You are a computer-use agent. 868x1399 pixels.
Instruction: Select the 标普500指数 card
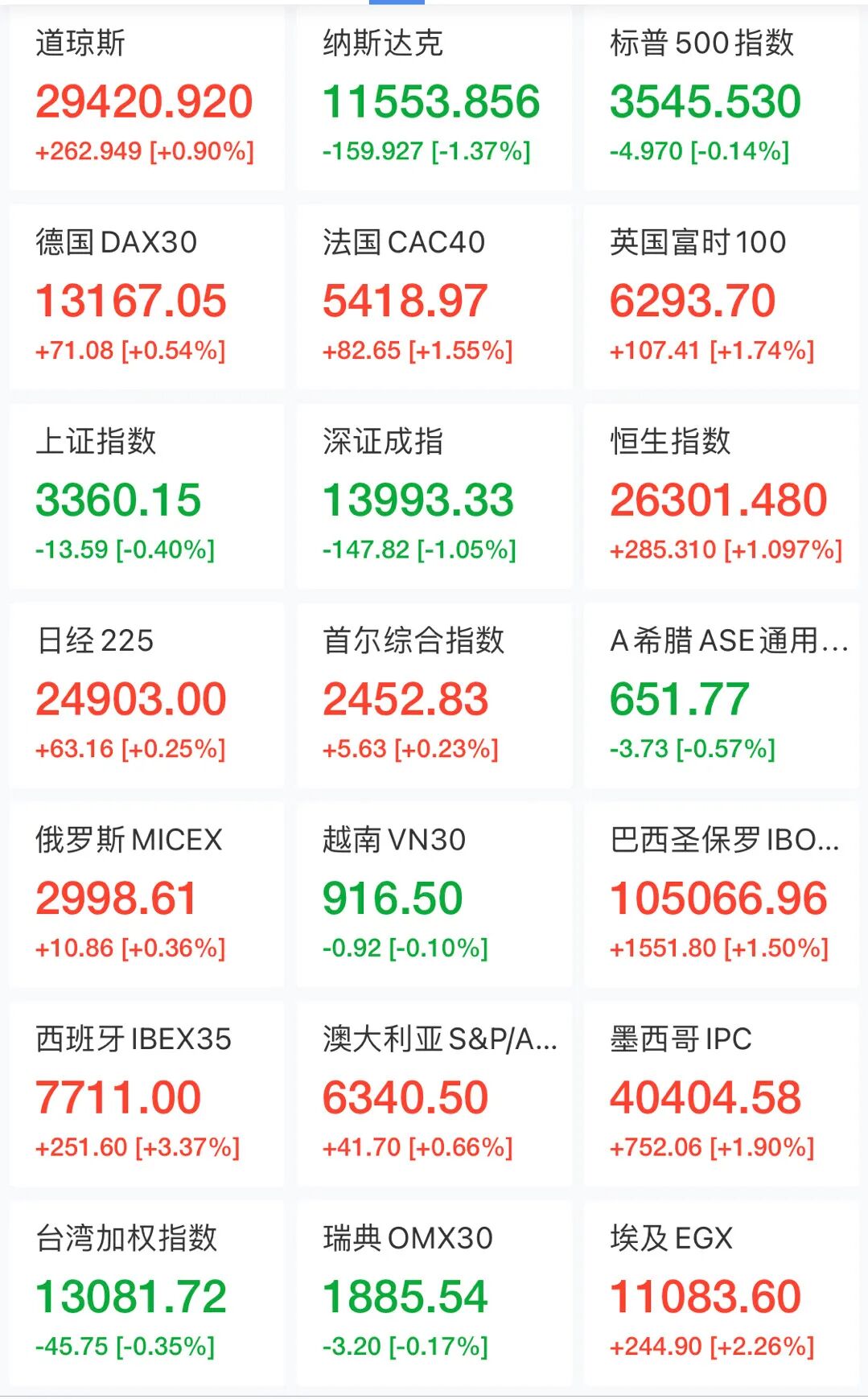pos(721,98)
